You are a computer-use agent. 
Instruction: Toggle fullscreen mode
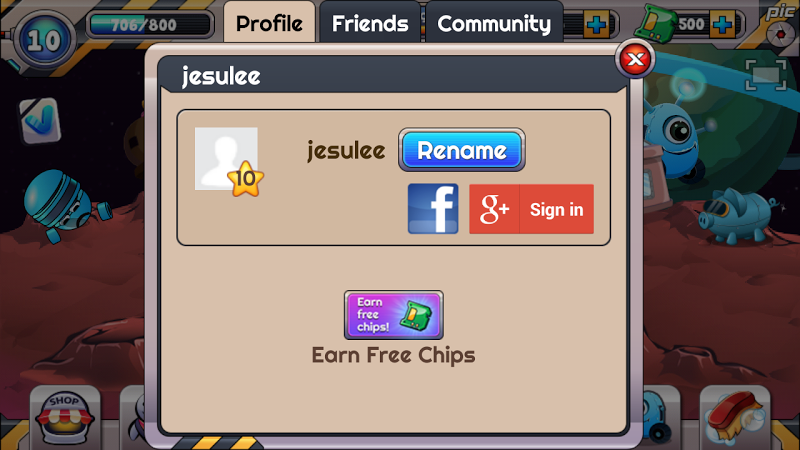pos(764,75)
